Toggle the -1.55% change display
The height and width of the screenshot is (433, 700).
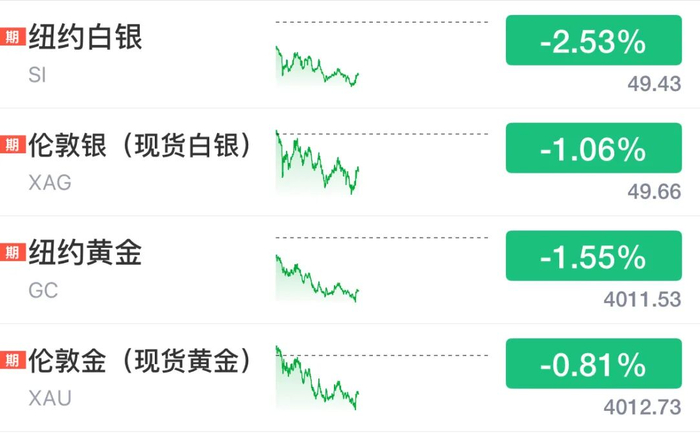[x=593, y=256]
